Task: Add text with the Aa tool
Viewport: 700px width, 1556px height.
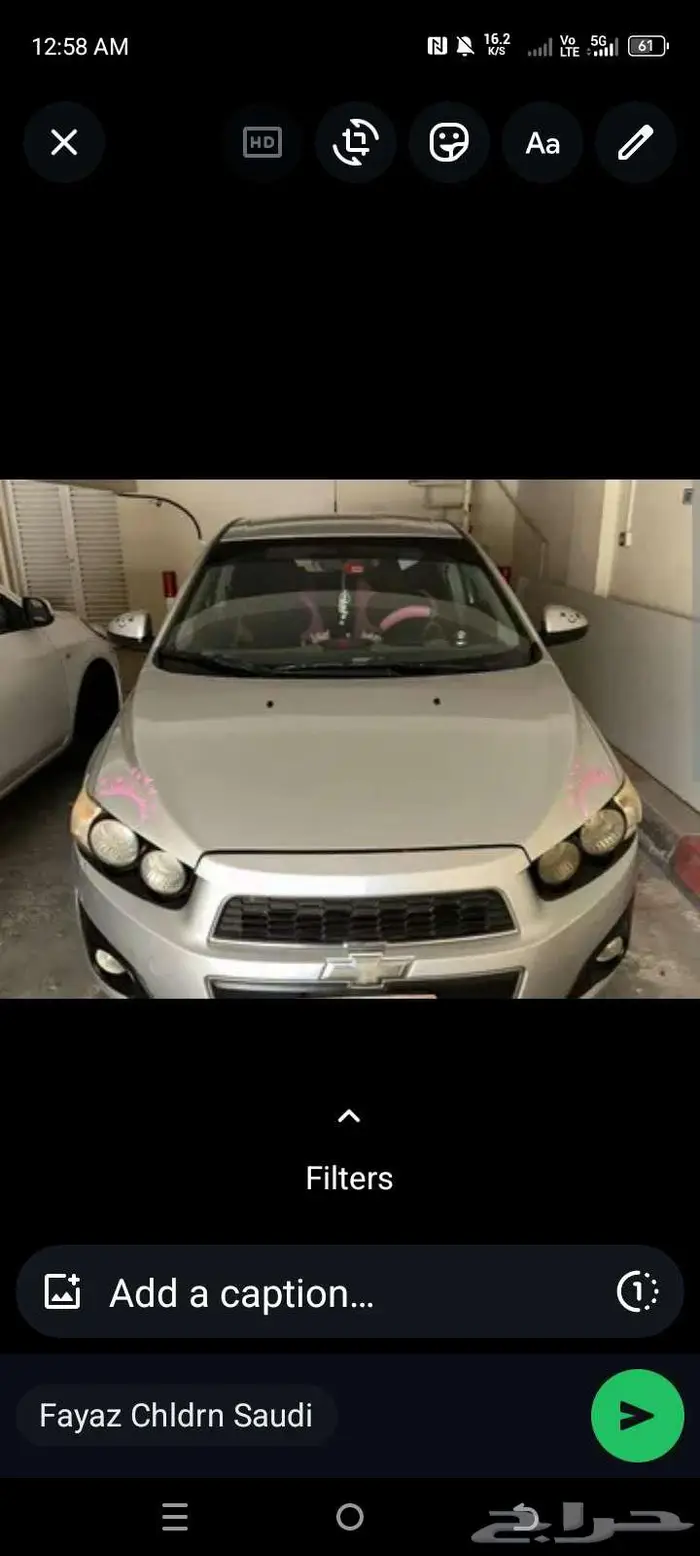Action: coord(542,143)
